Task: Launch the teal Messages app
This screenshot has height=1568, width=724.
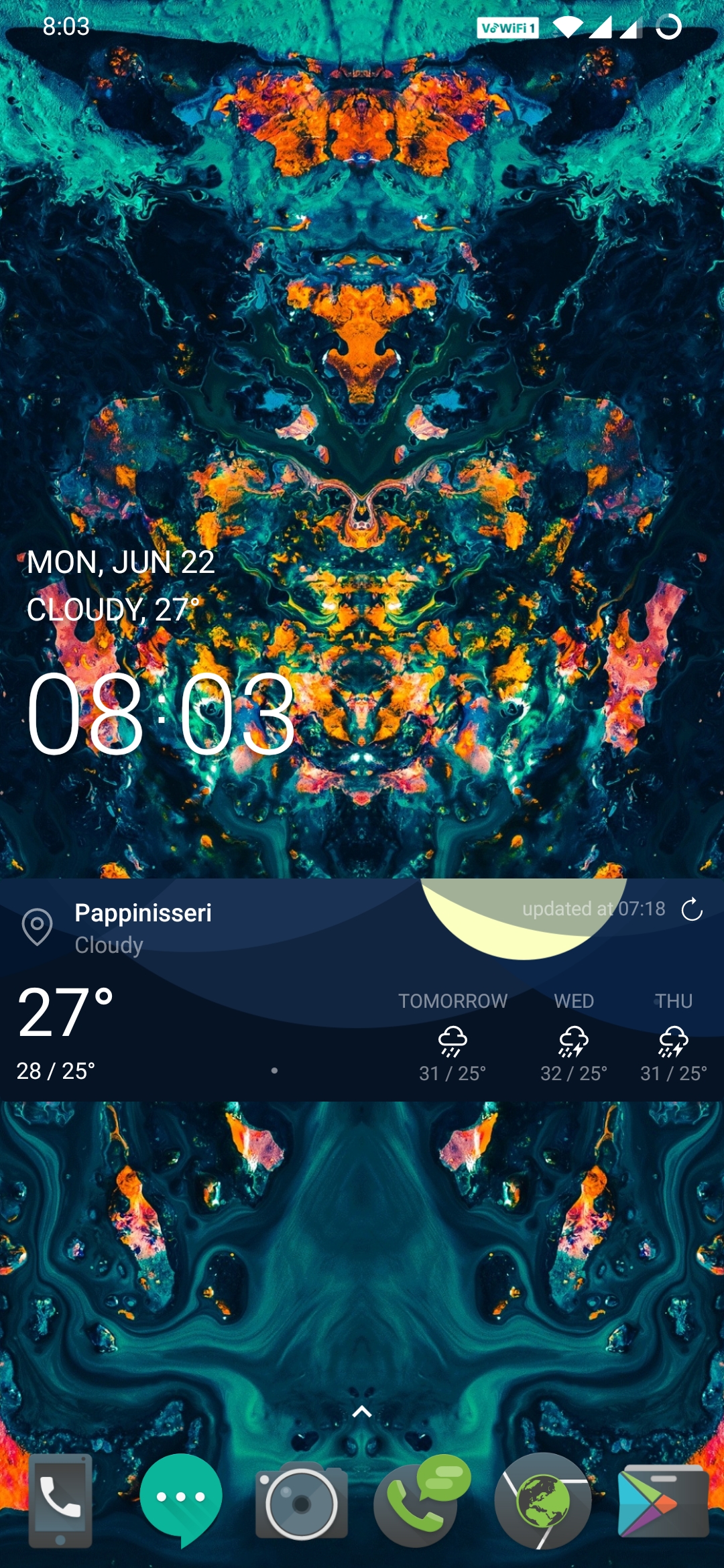Action: (181, 1498)
